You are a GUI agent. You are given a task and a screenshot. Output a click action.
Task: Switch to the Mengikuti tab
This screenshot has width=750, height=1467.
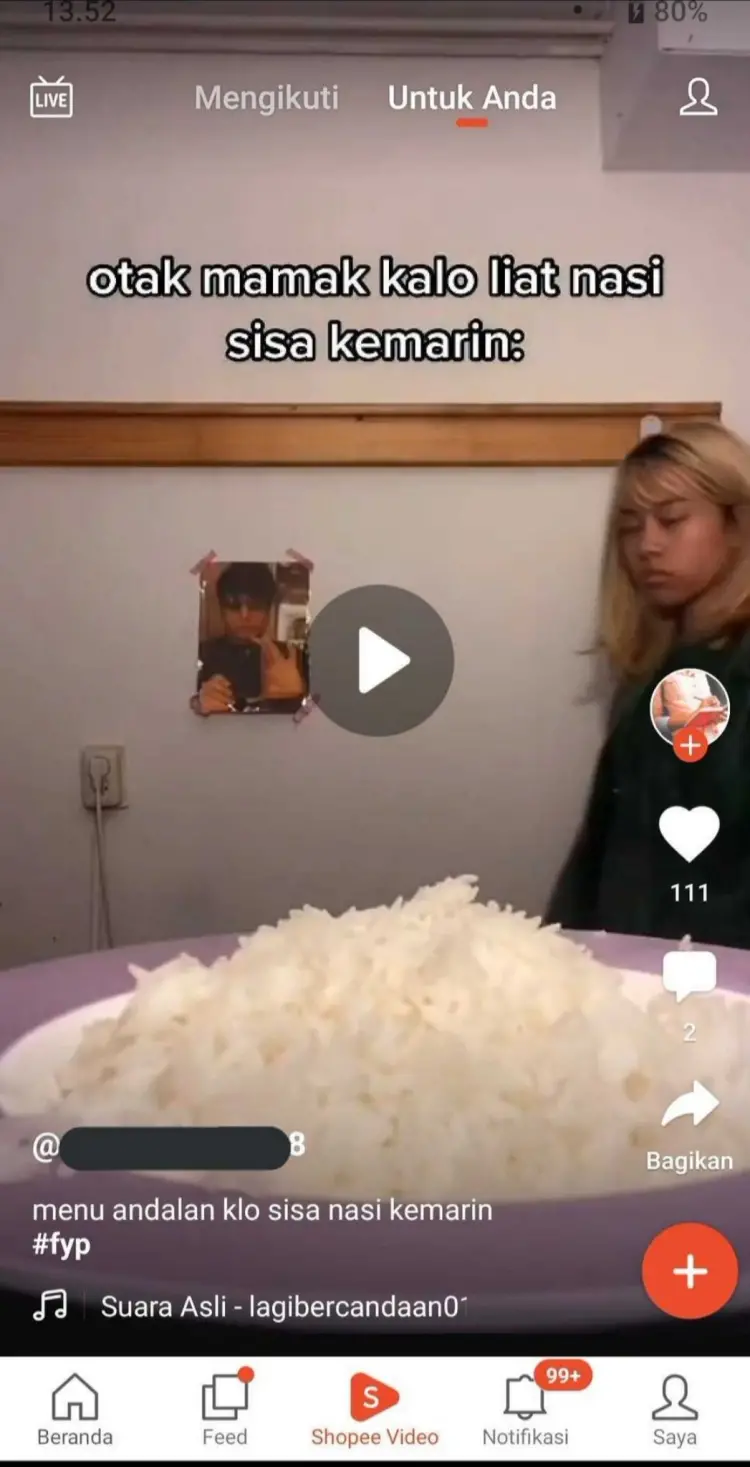pos(266,98)
